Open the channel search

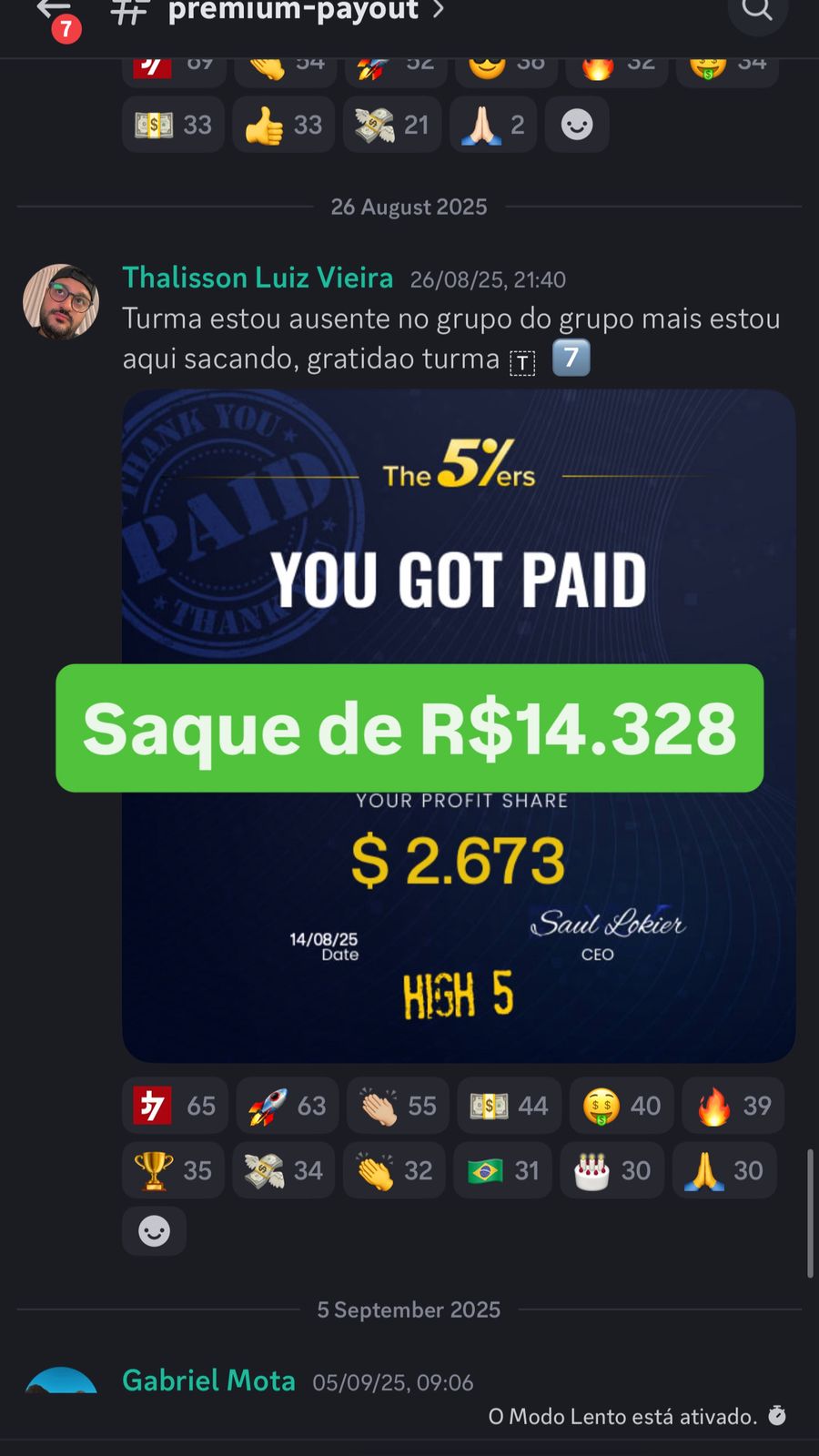(757, 11)
